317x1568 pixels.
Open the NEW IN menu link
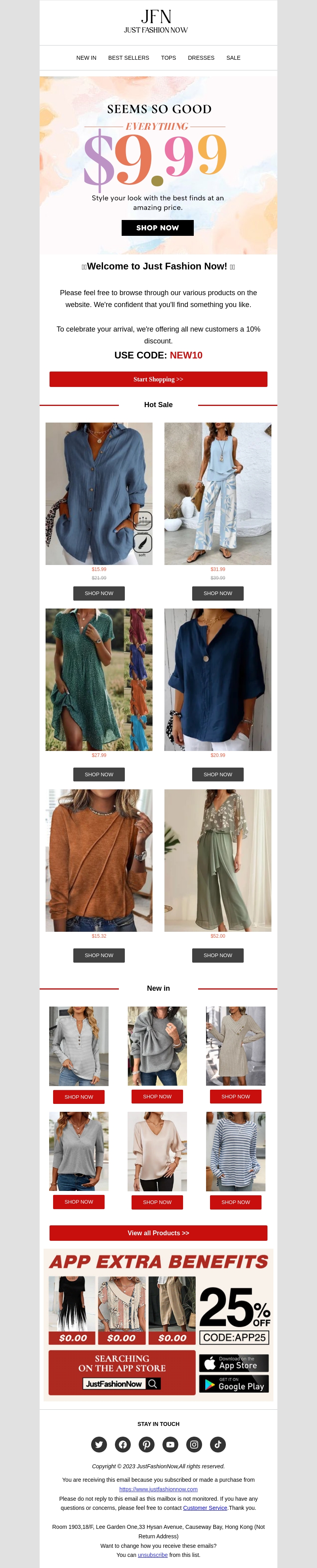click(86, 58)
